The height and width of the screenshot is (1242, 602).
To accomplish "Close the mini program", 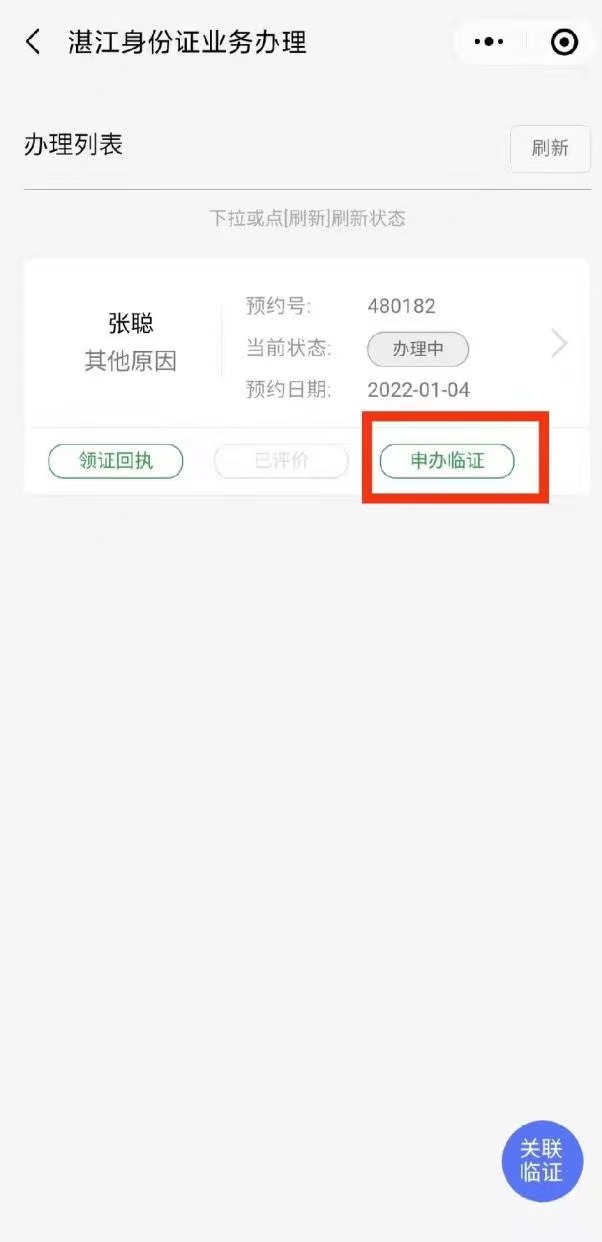I will click(564, 42).
